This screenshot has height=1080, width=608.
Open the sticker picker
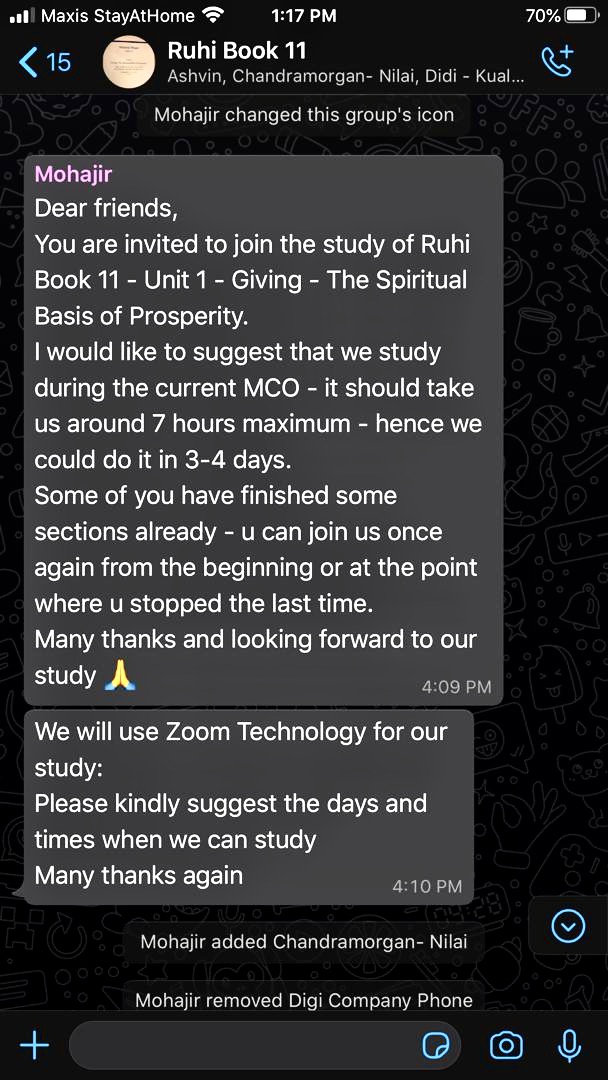pyautogui.click(x=437, y=1046)
